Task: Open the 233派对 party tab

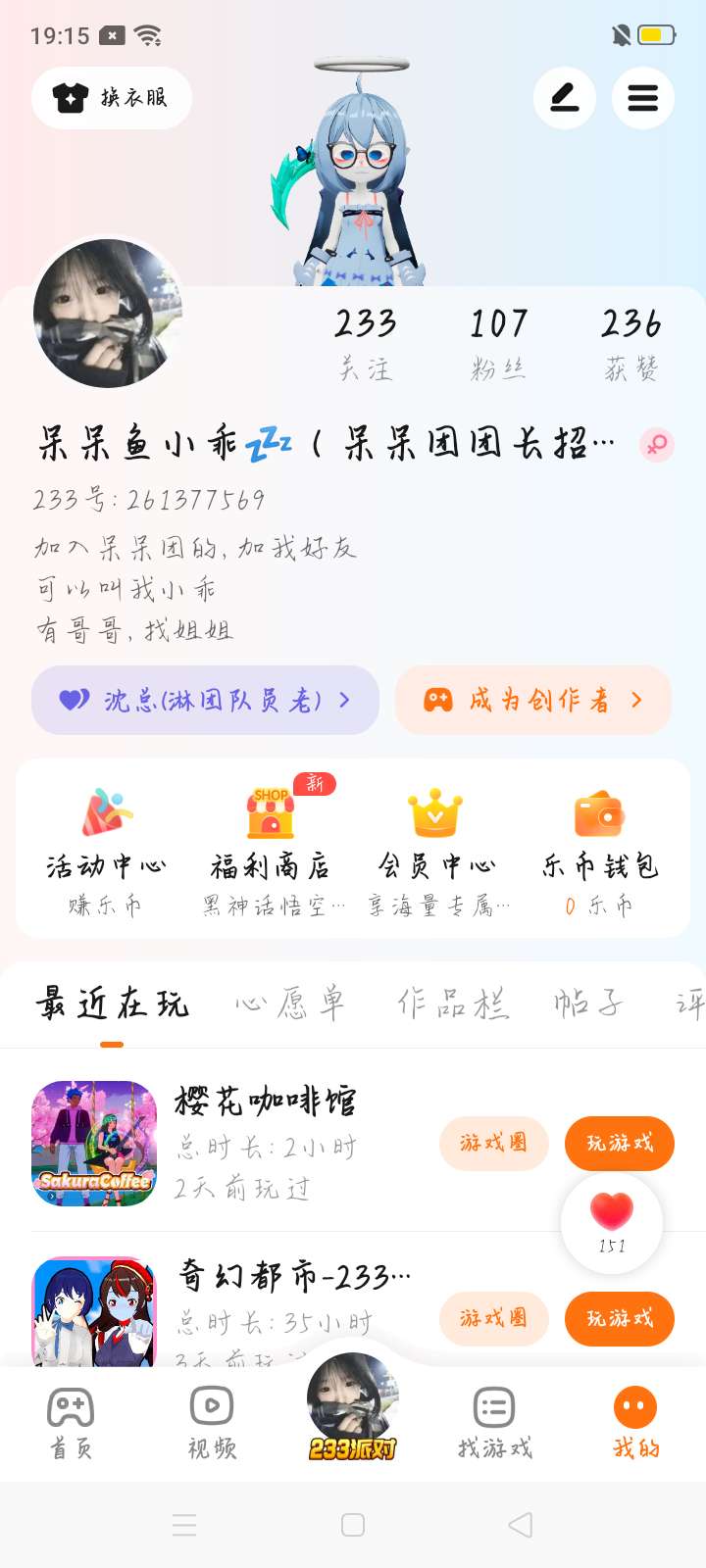Action: coord(353,1411)
